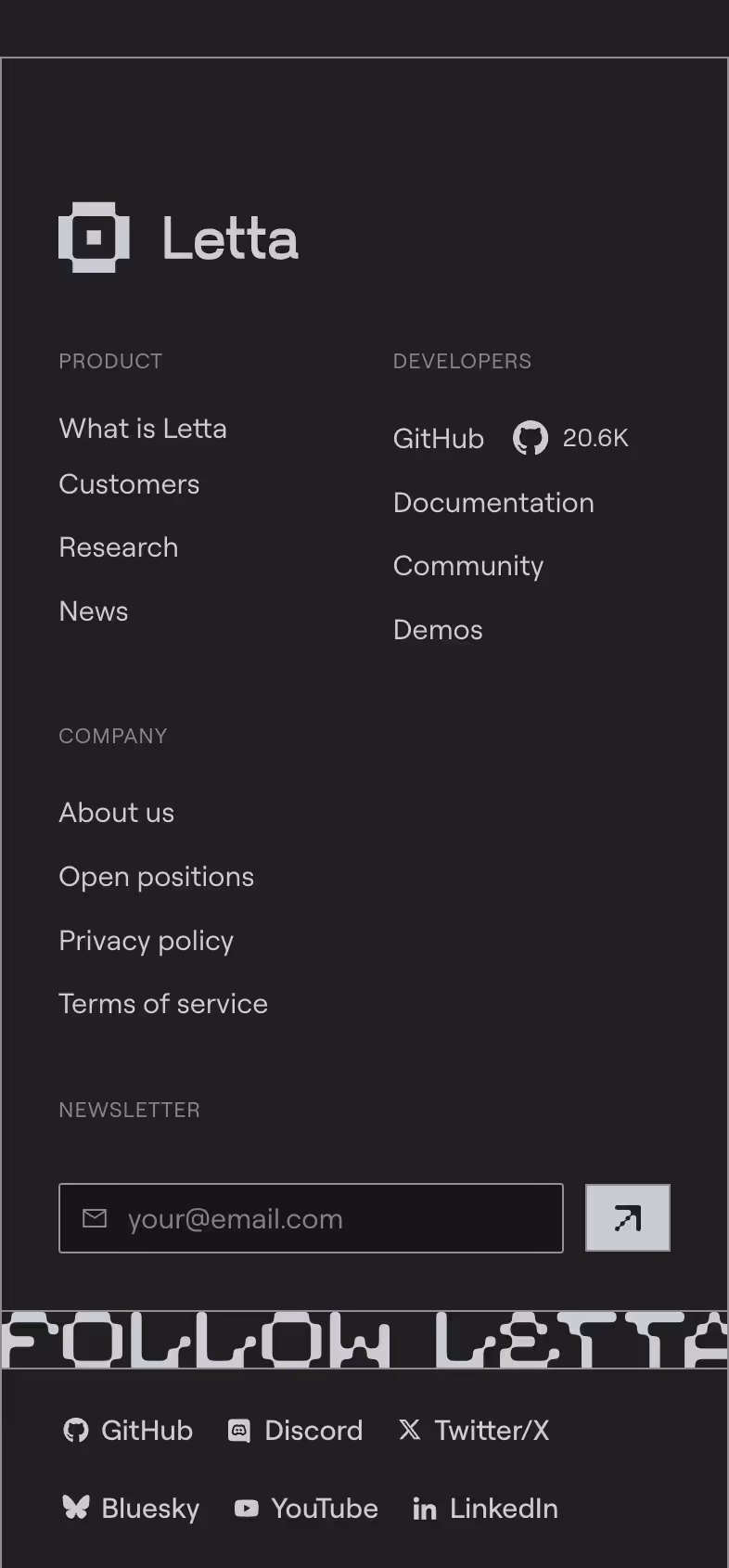
Task: Read the Privacy policy
Action: pos(146,941)
